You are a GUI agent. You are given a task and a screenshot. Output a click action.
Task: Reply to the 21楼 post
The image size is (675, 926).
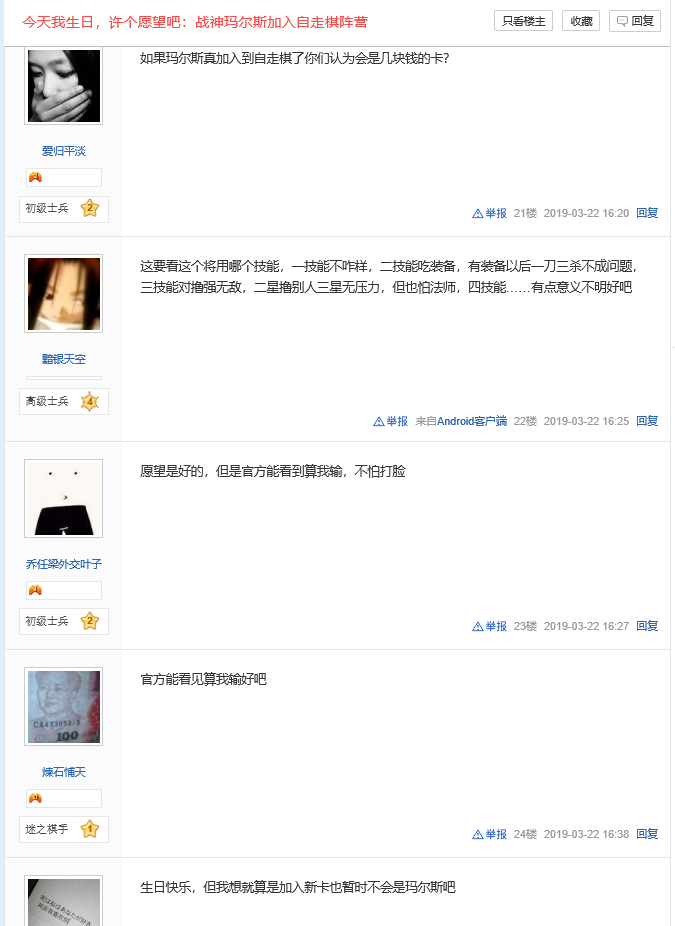(647, 213)
